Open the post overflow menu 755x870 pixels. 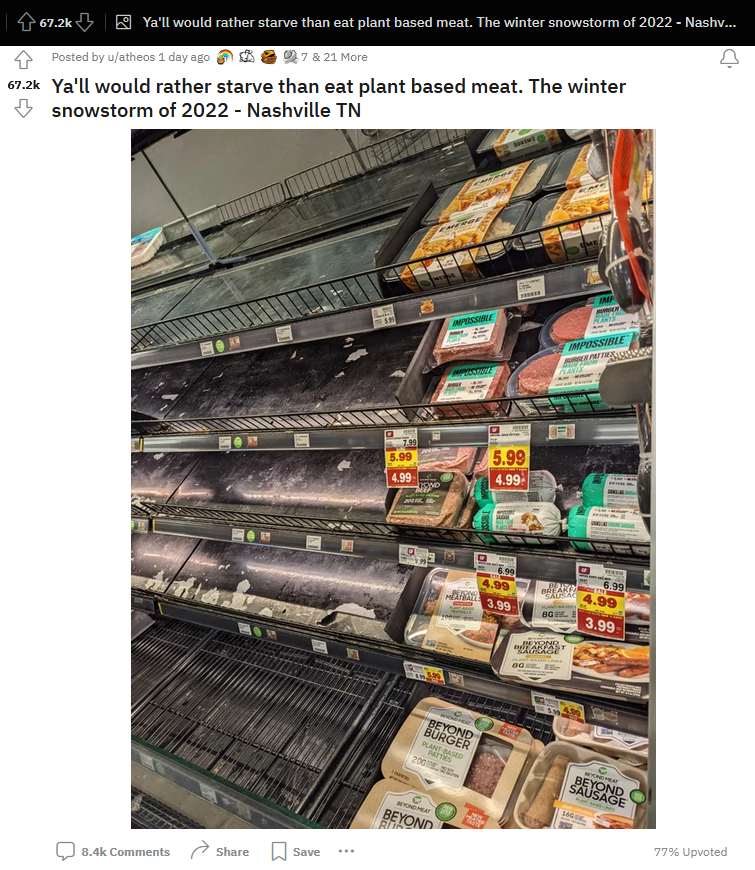(x=346, y=852)
